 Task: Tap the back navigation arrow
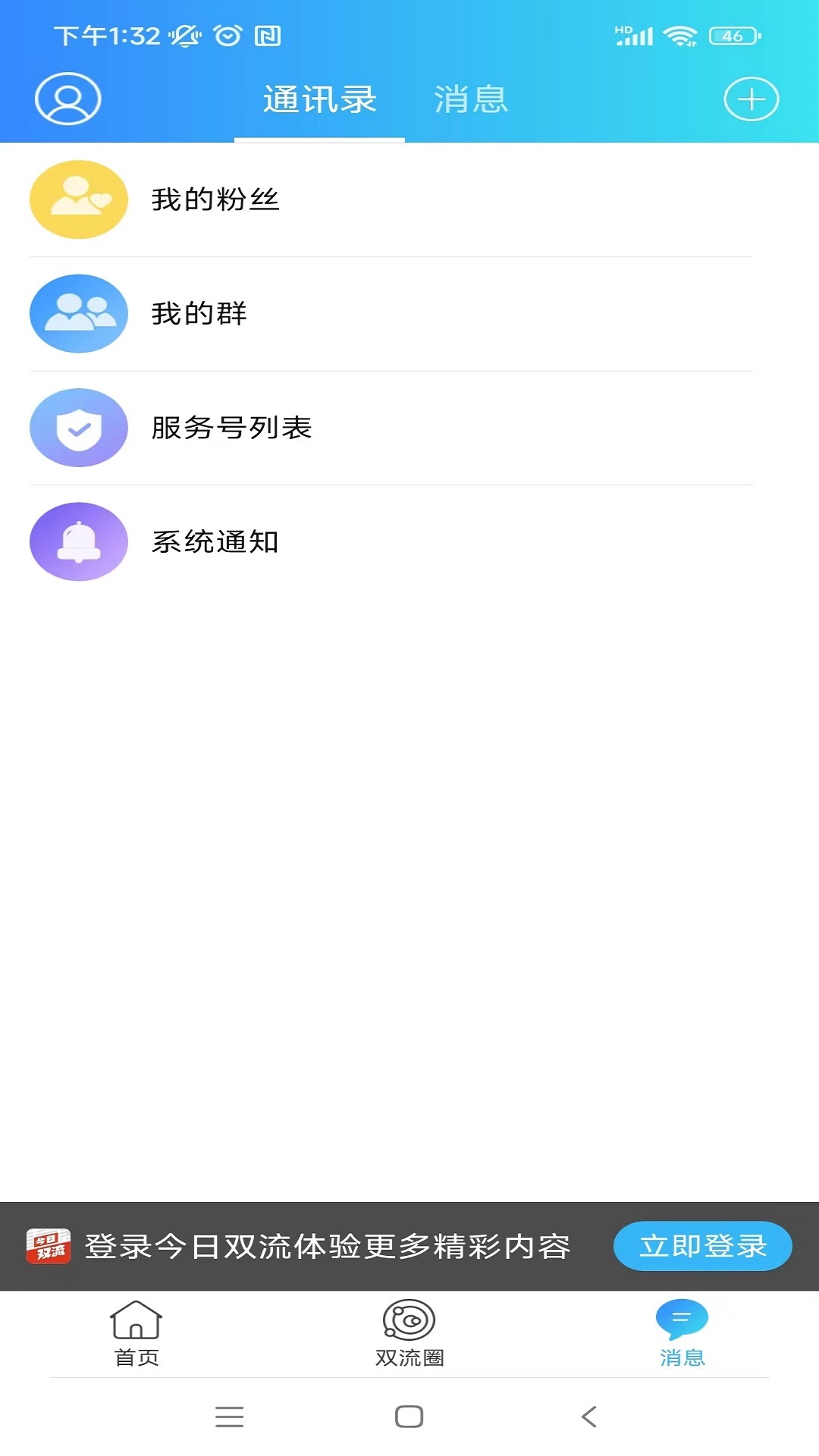click(588, 1417)
